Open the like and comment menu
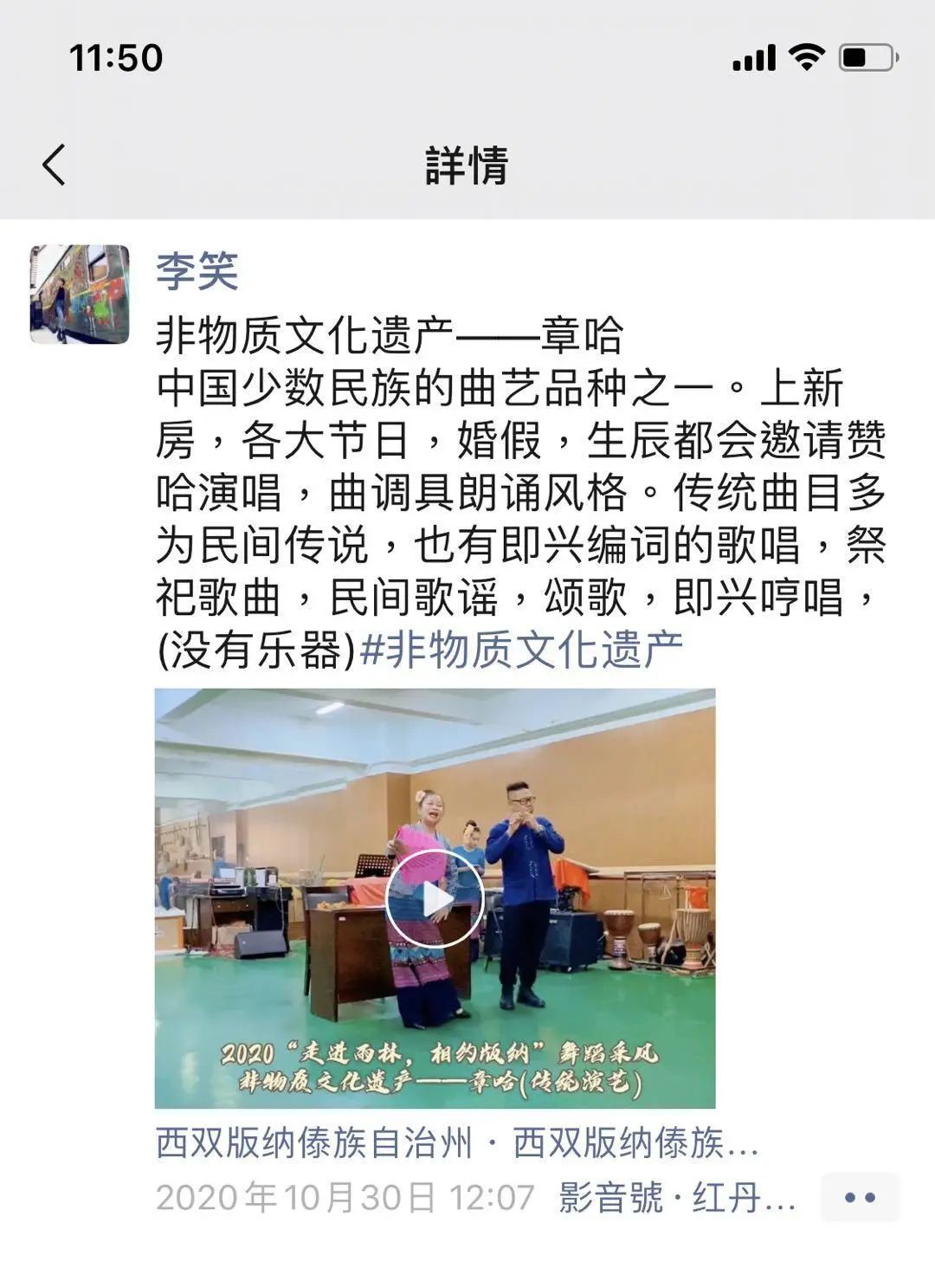 click(860, 1198)
